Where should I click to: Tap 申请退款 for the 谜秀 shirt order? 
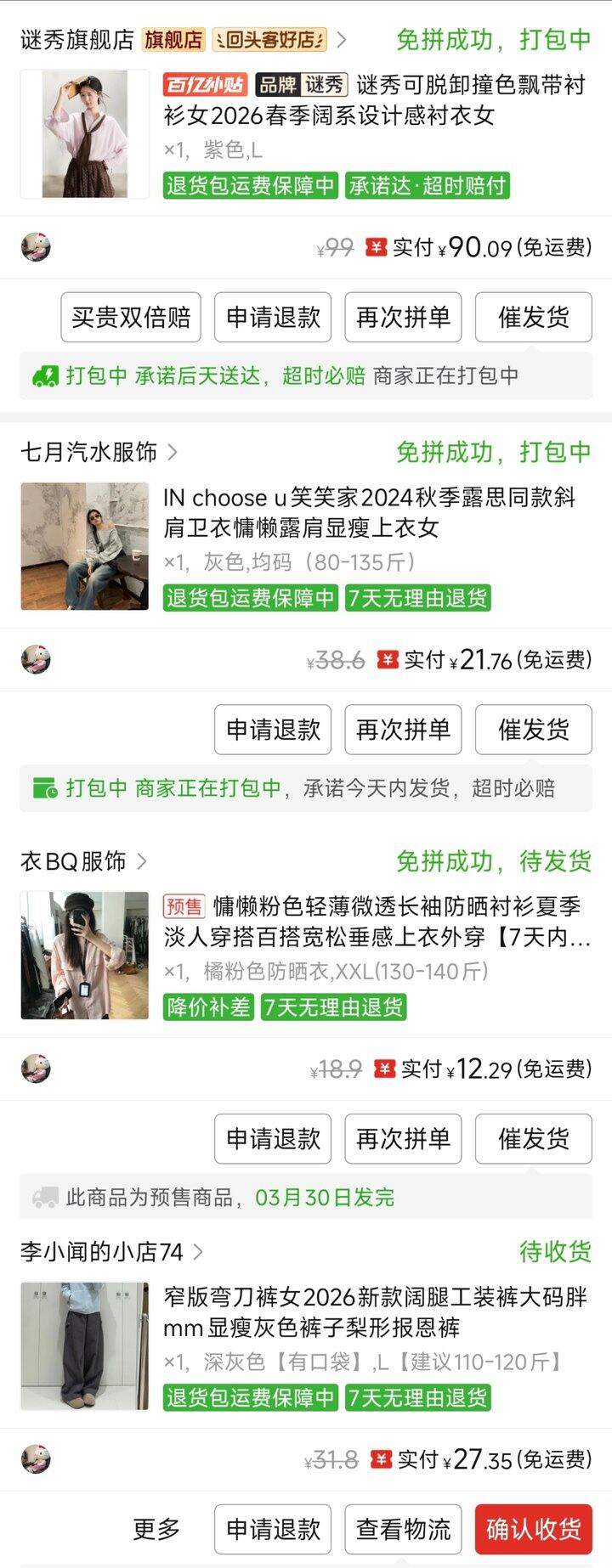pyautogui.click(x=273, y=317)
